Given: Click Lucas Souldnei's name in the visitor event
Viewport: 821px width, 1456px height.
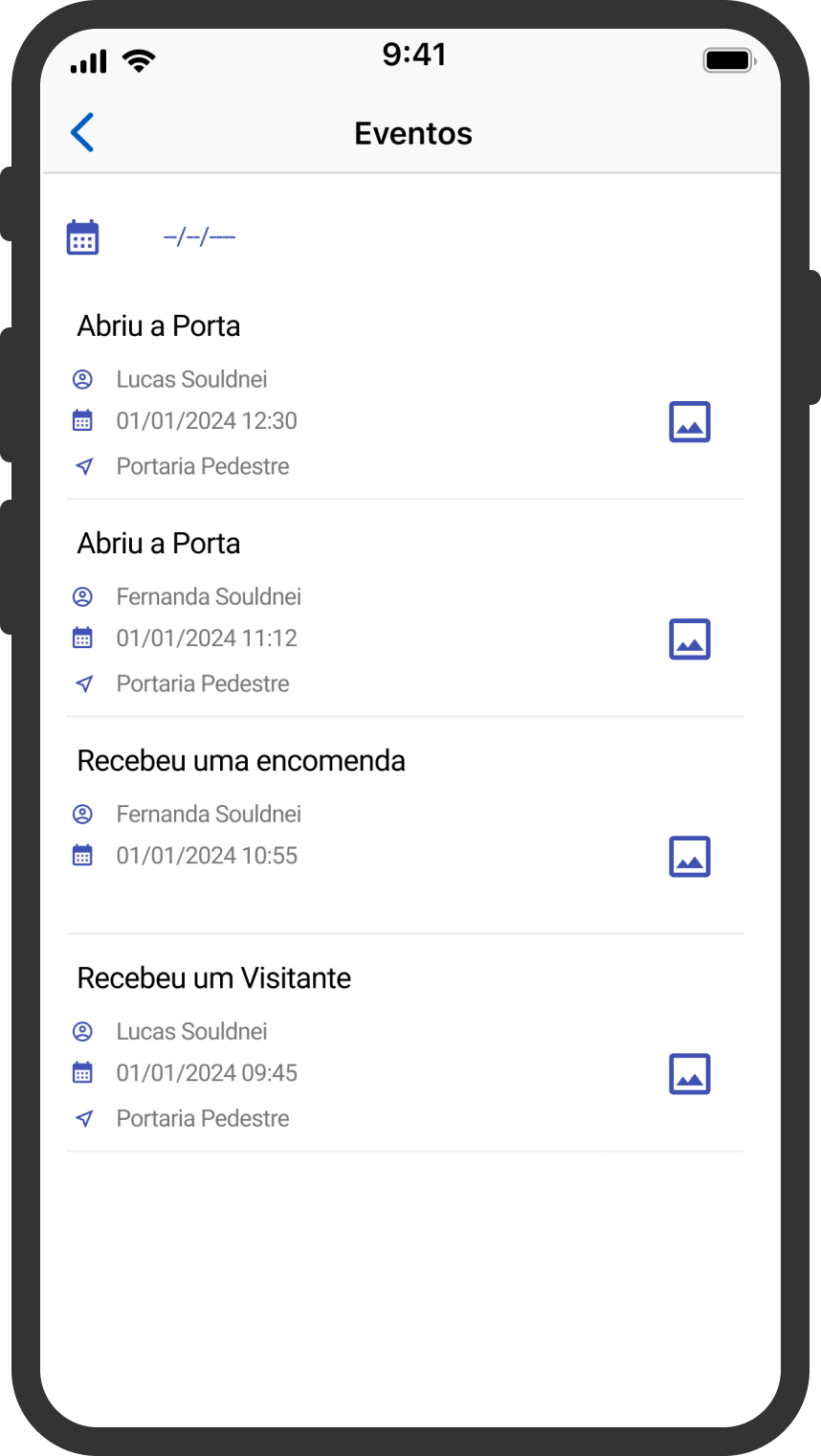Looking at the screenshot, I should [191, 1031].
